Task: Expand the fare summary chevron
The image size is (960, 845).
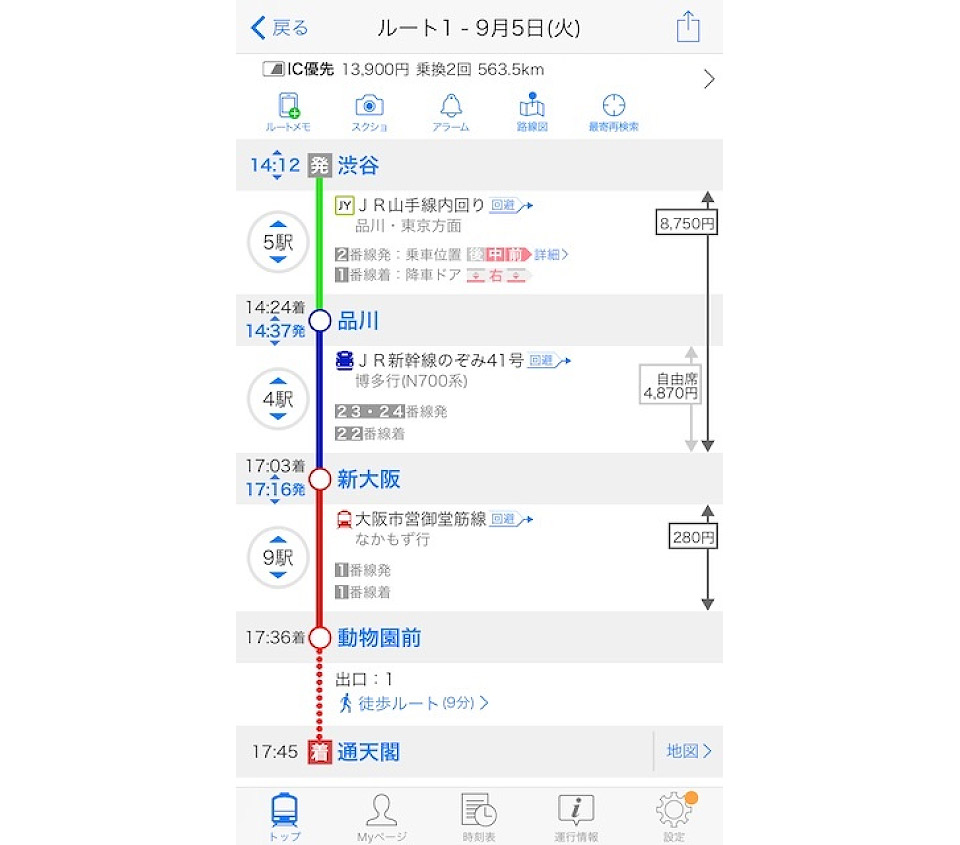Action: point(709,79)
